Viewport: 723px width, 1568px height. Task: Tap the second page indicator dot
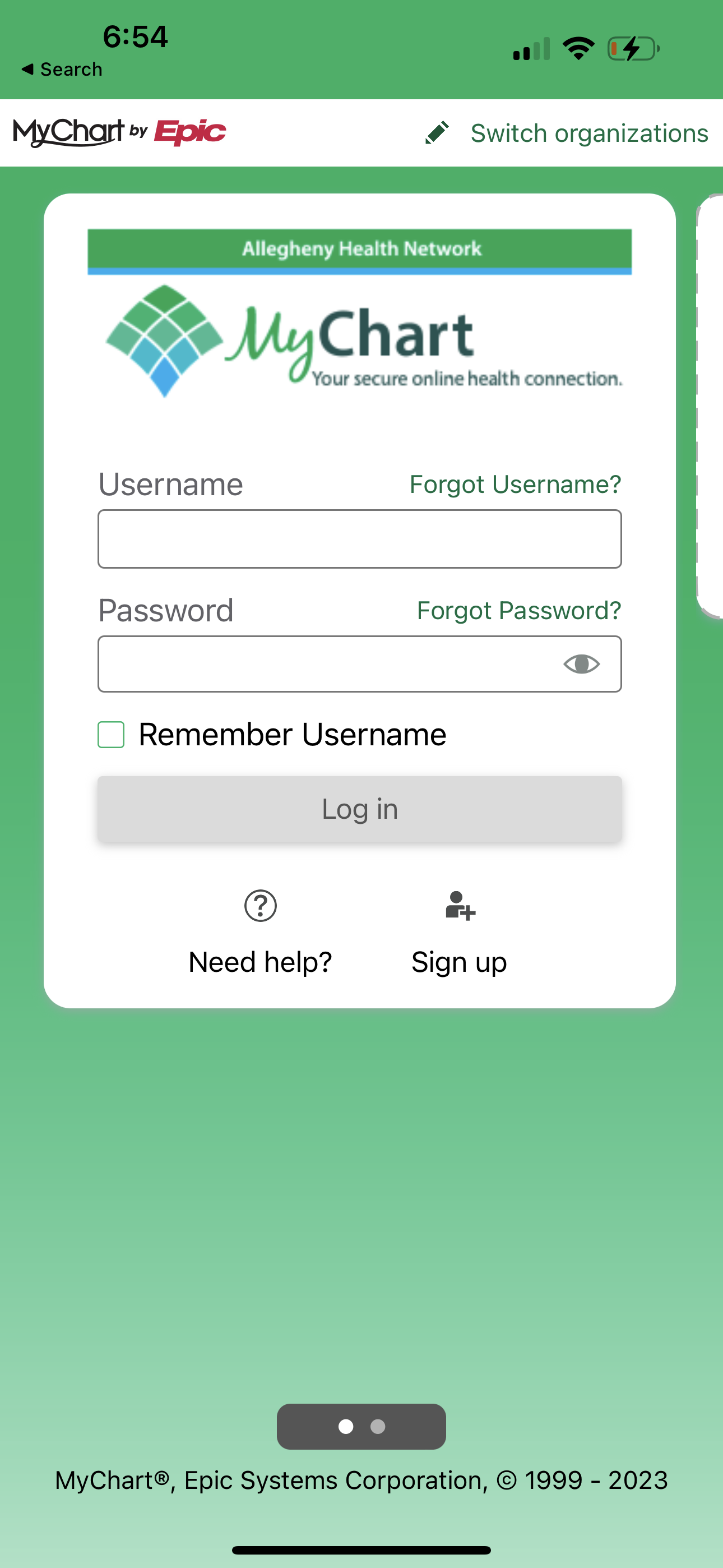[x=378, y=1426]
